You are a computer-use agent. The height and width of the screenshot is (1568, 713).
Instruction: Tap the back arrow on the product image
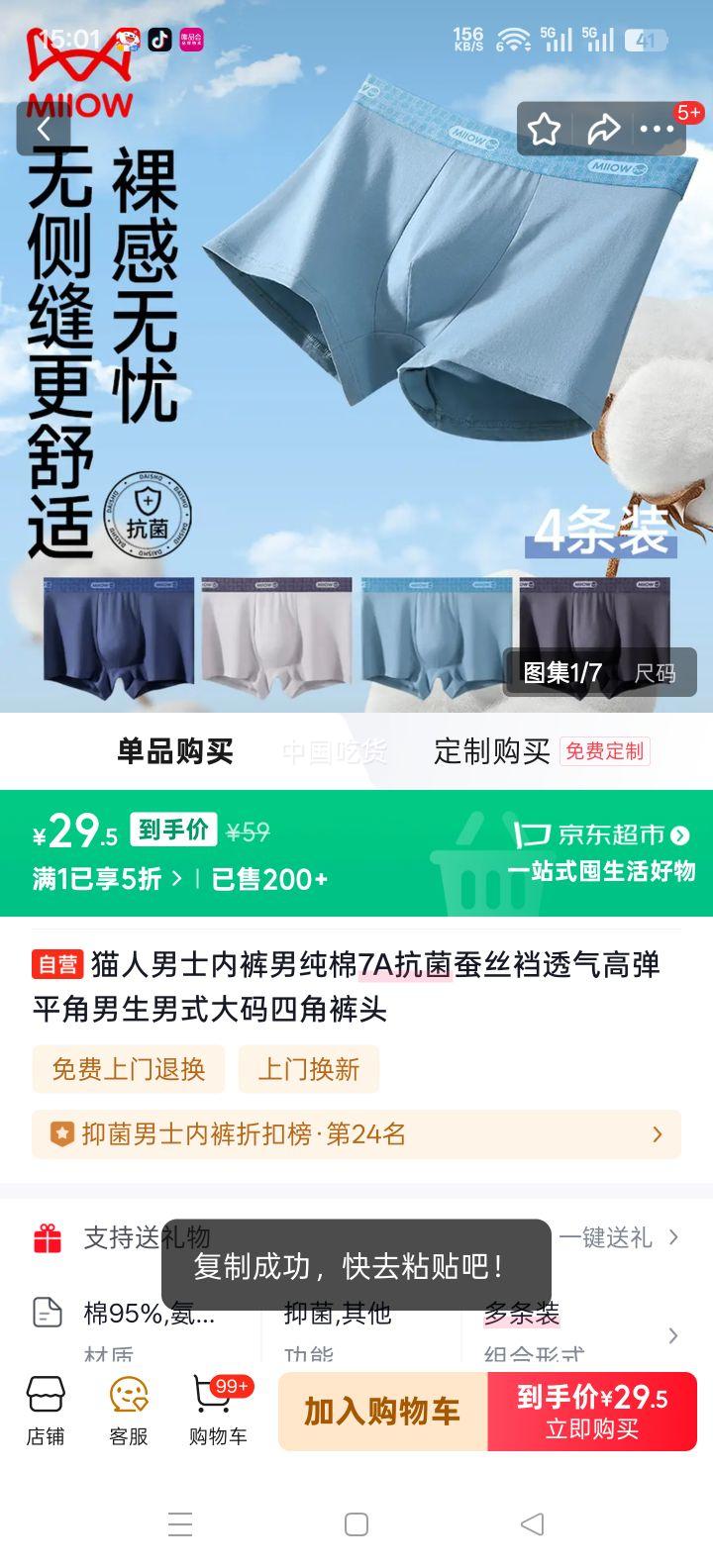(x=44, y=129)
